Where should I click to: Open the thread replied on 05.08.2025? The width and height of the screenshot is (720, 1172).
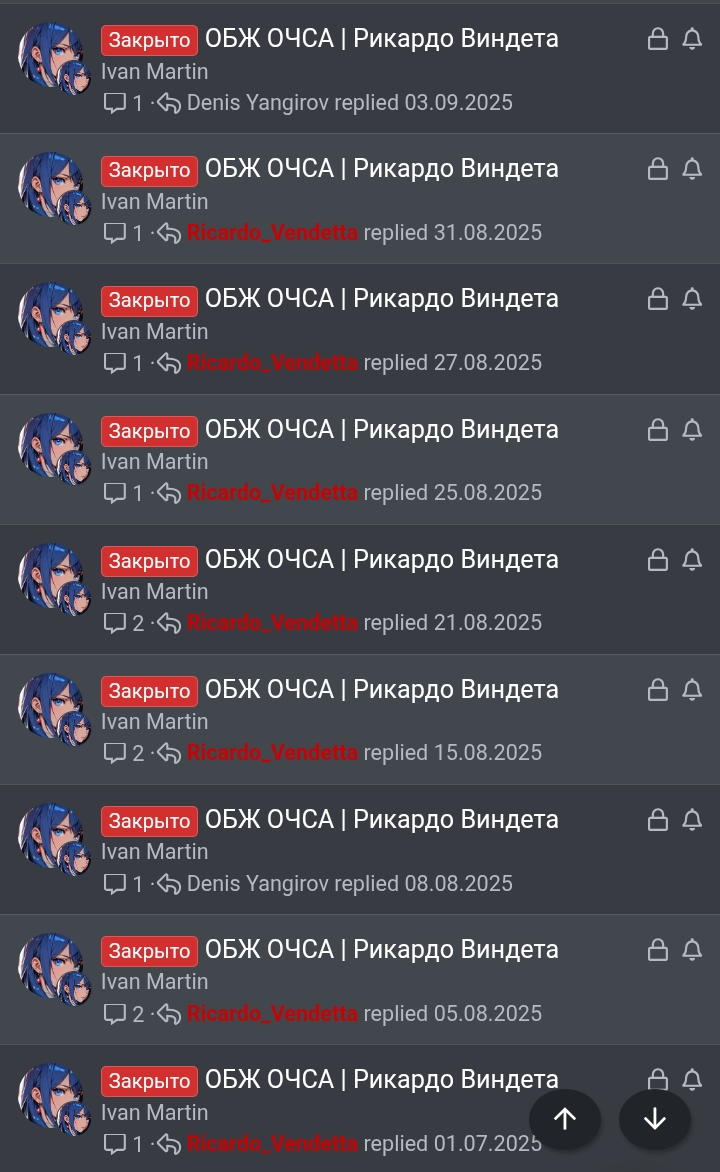[381, 950]
